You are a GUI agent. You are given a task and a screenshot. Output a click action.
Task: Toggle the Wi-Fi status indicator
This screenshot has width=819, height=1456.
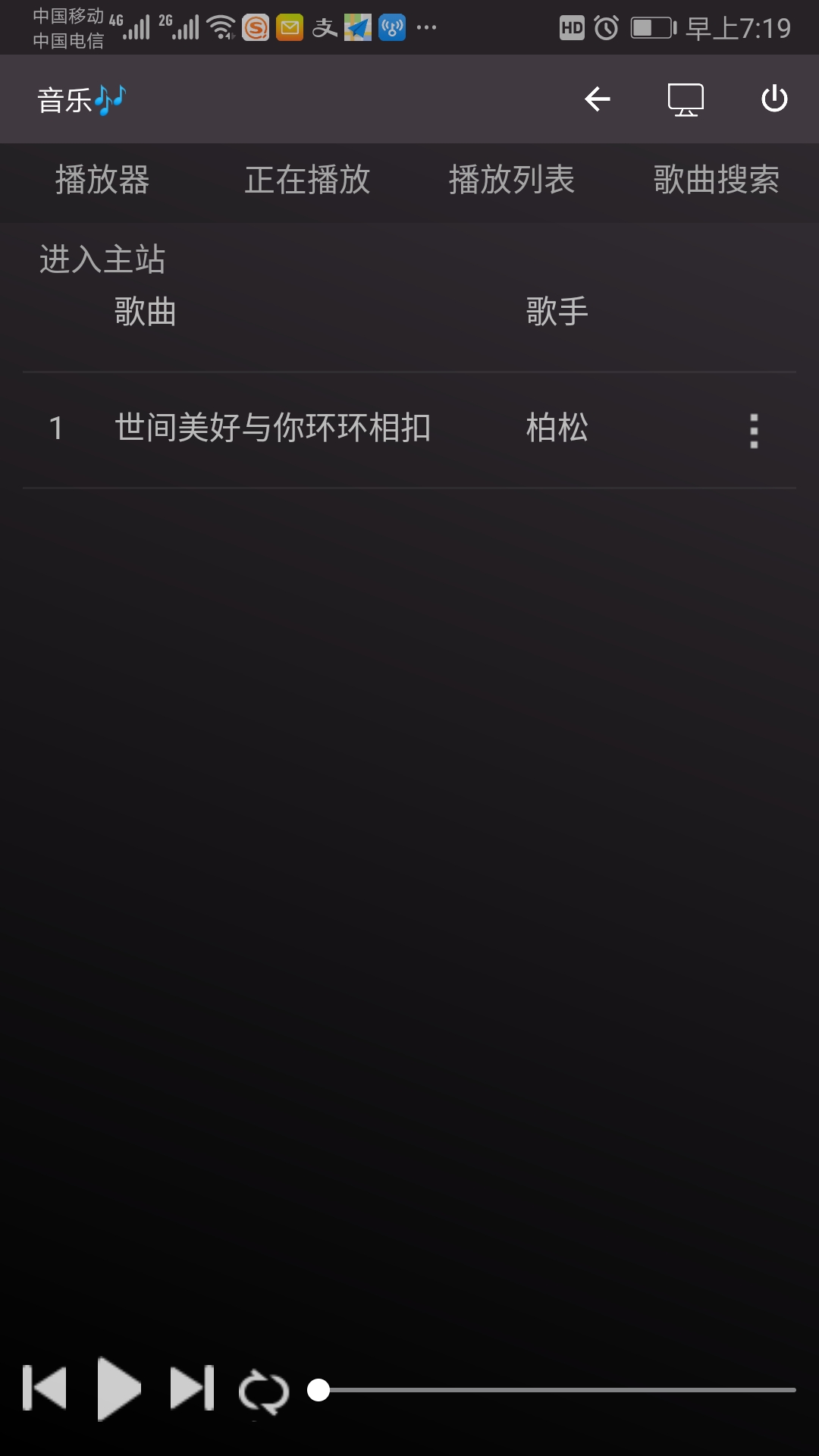pos(220,25)
